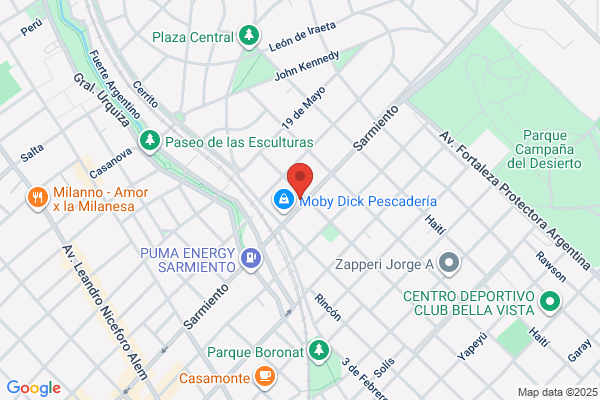Image resolution: width=600 pixels, height=400 pixels.
Task: Open the Paseo de las Esculturas marker
Action: [150, 141]
